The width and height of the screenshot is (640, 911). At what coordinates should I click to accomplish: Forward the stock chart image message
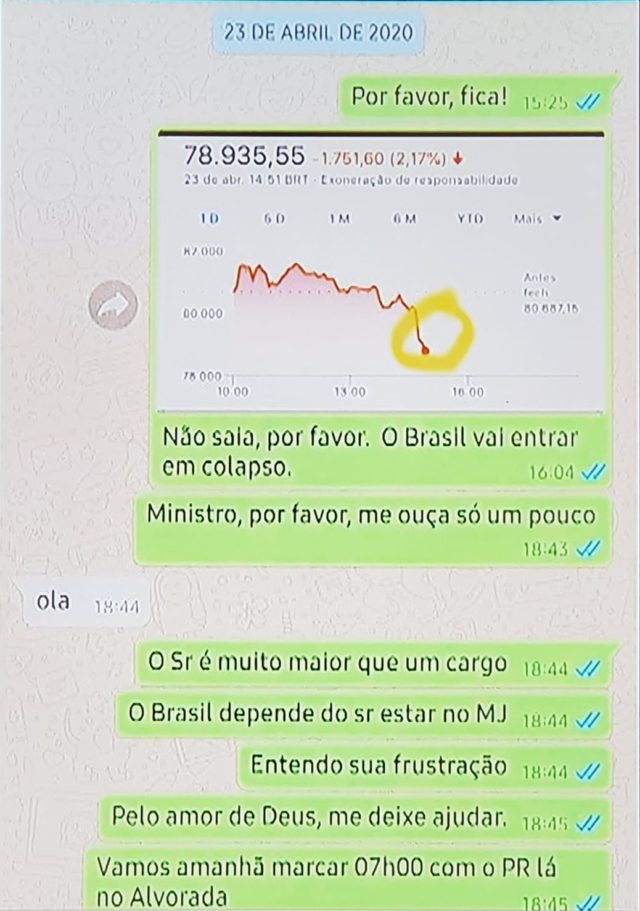point(113,304)
